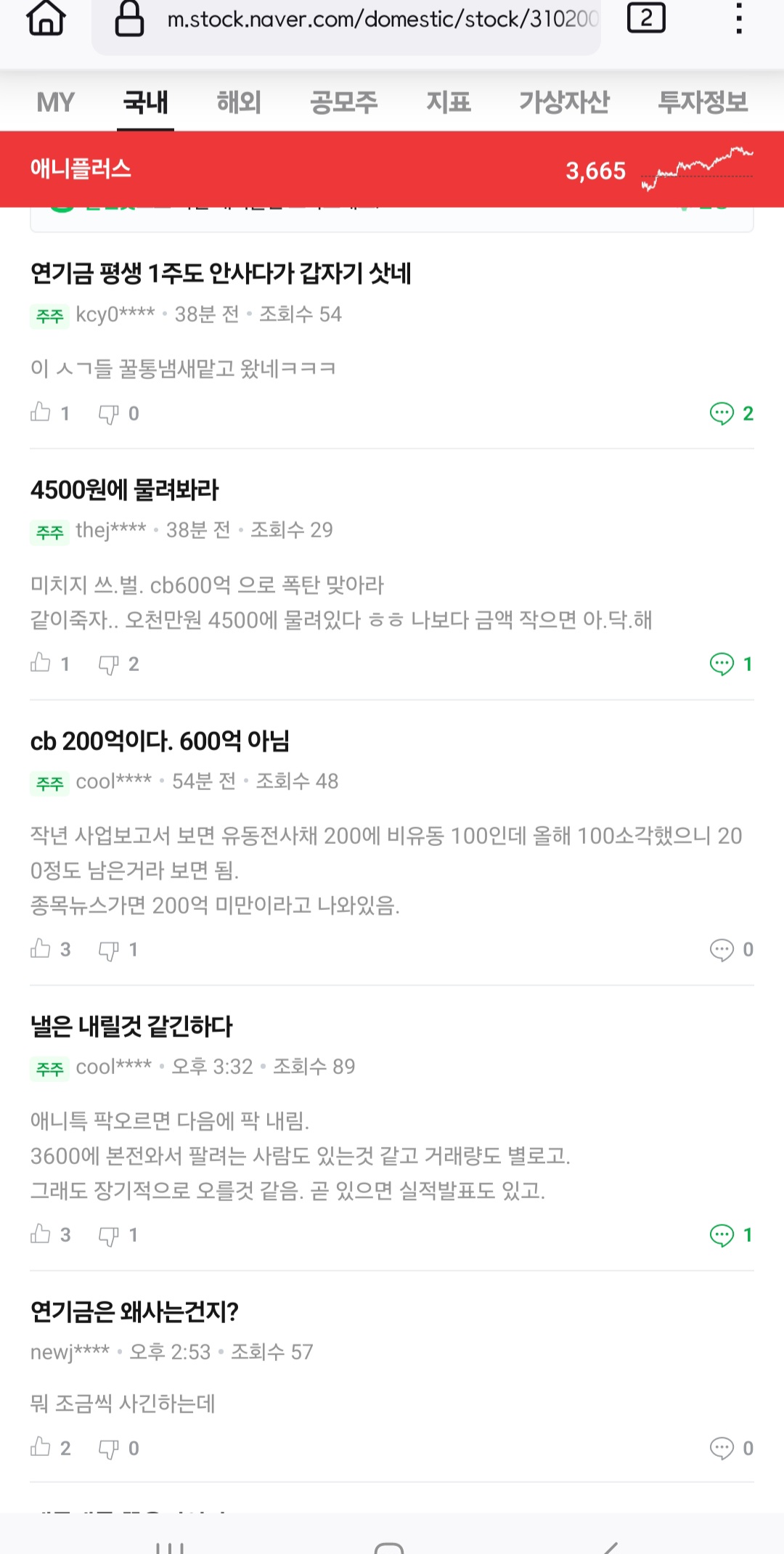This screenshot has height=1554, width=784.
Task: Switch to the 해외 tab
Action: coord(239,102)
